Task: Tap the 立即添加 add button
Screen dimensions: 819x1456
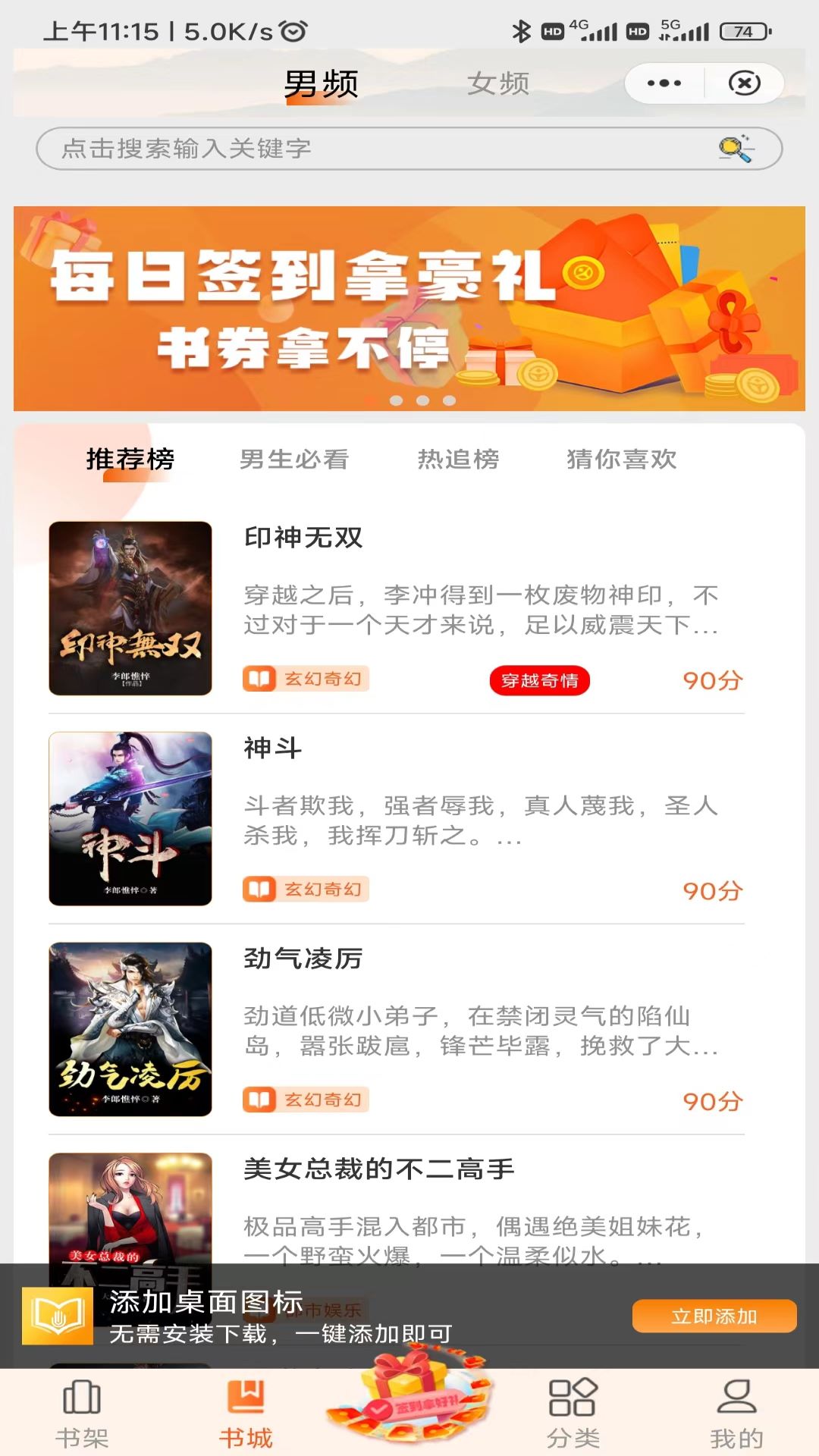Action: pyautogui.click(x=714, y=1316)
